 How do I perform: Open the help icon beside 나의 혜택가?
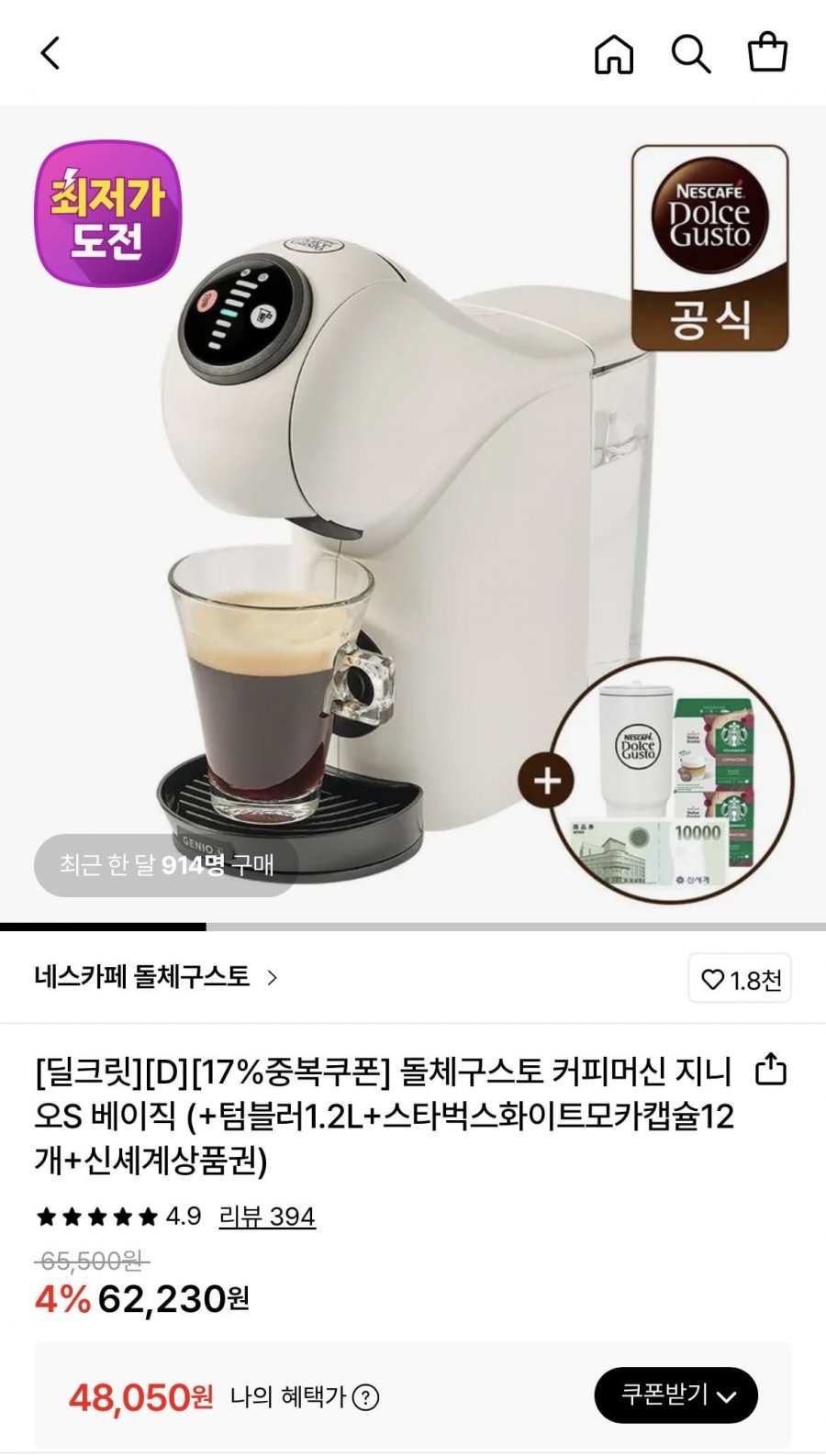click(365, 1397)
